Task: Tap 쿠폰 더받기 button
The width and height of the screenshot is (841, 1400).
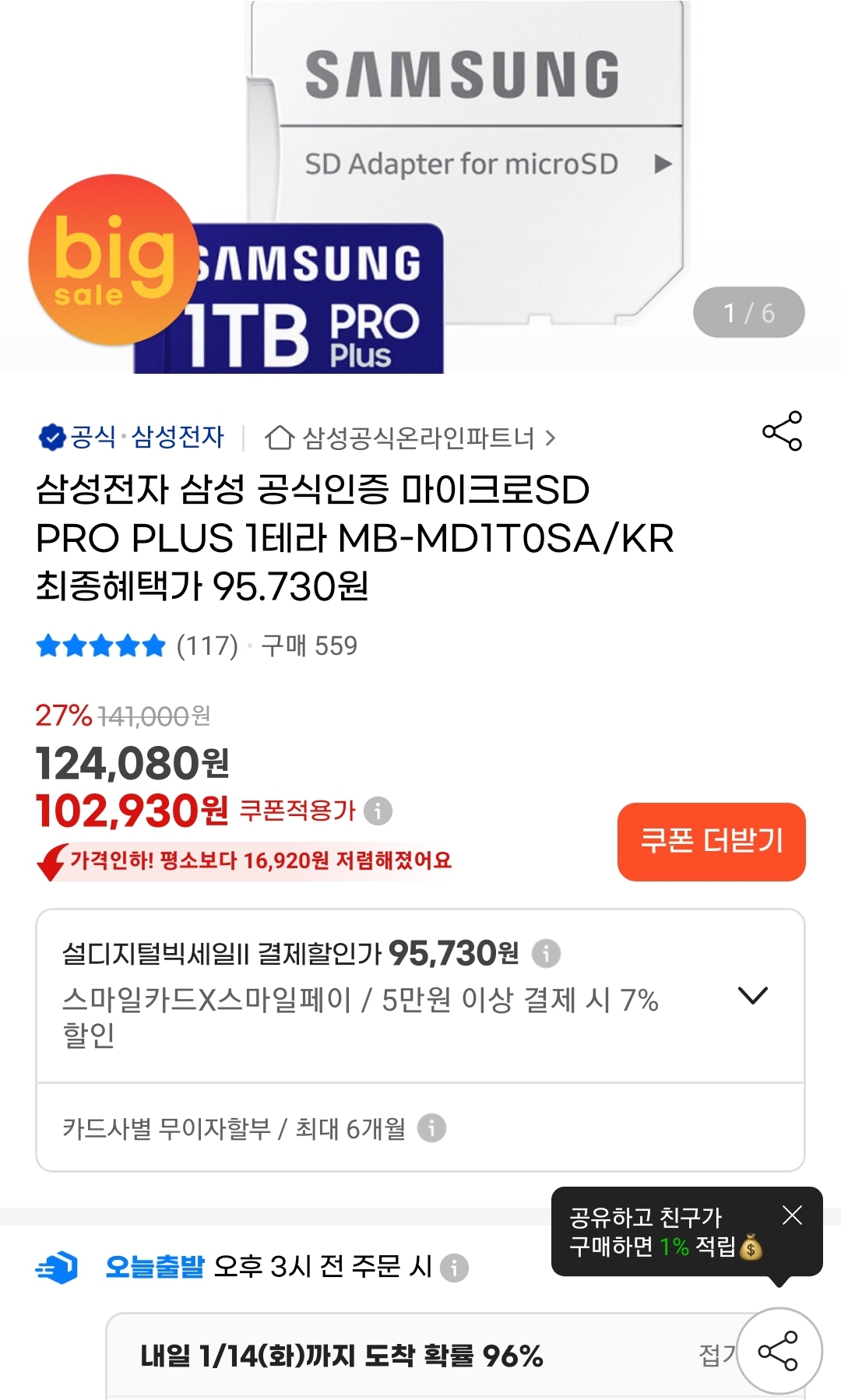Action: [x=711, y=842]
